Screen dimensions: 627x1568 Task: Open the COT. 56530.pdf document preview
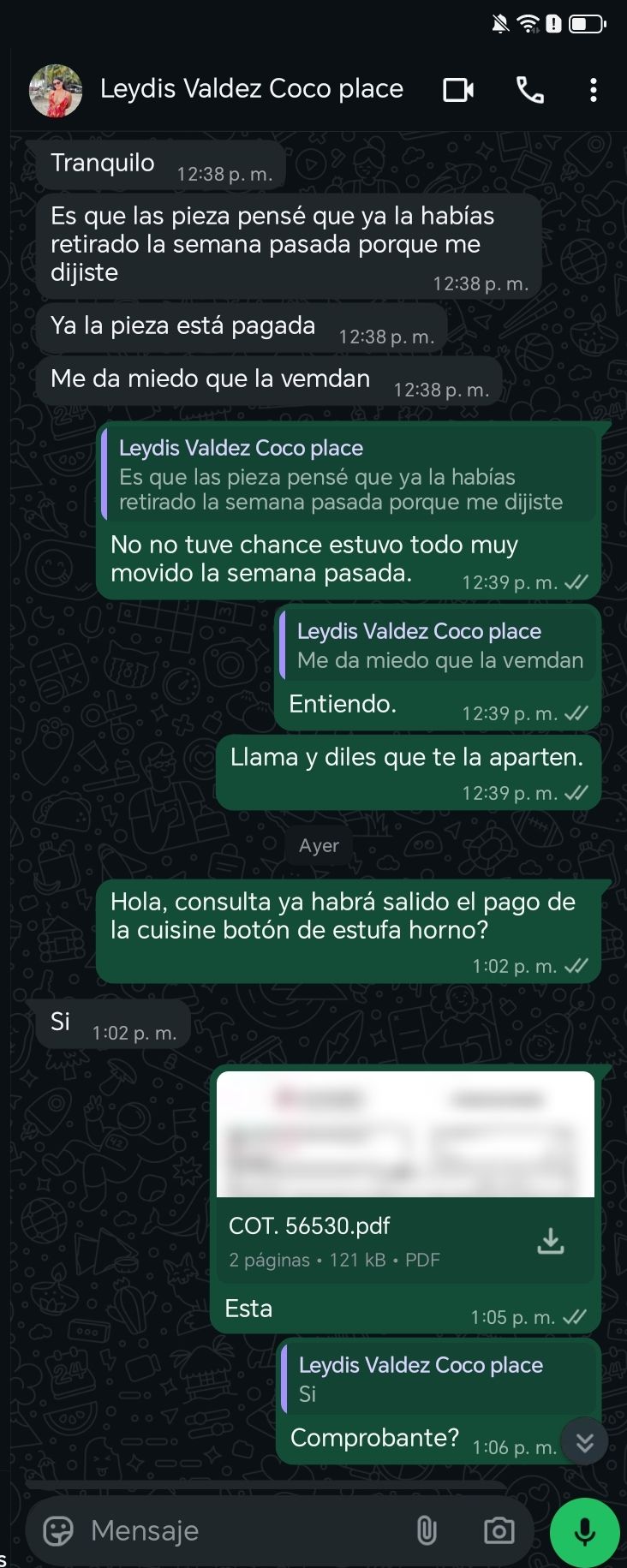point(404,1135)
